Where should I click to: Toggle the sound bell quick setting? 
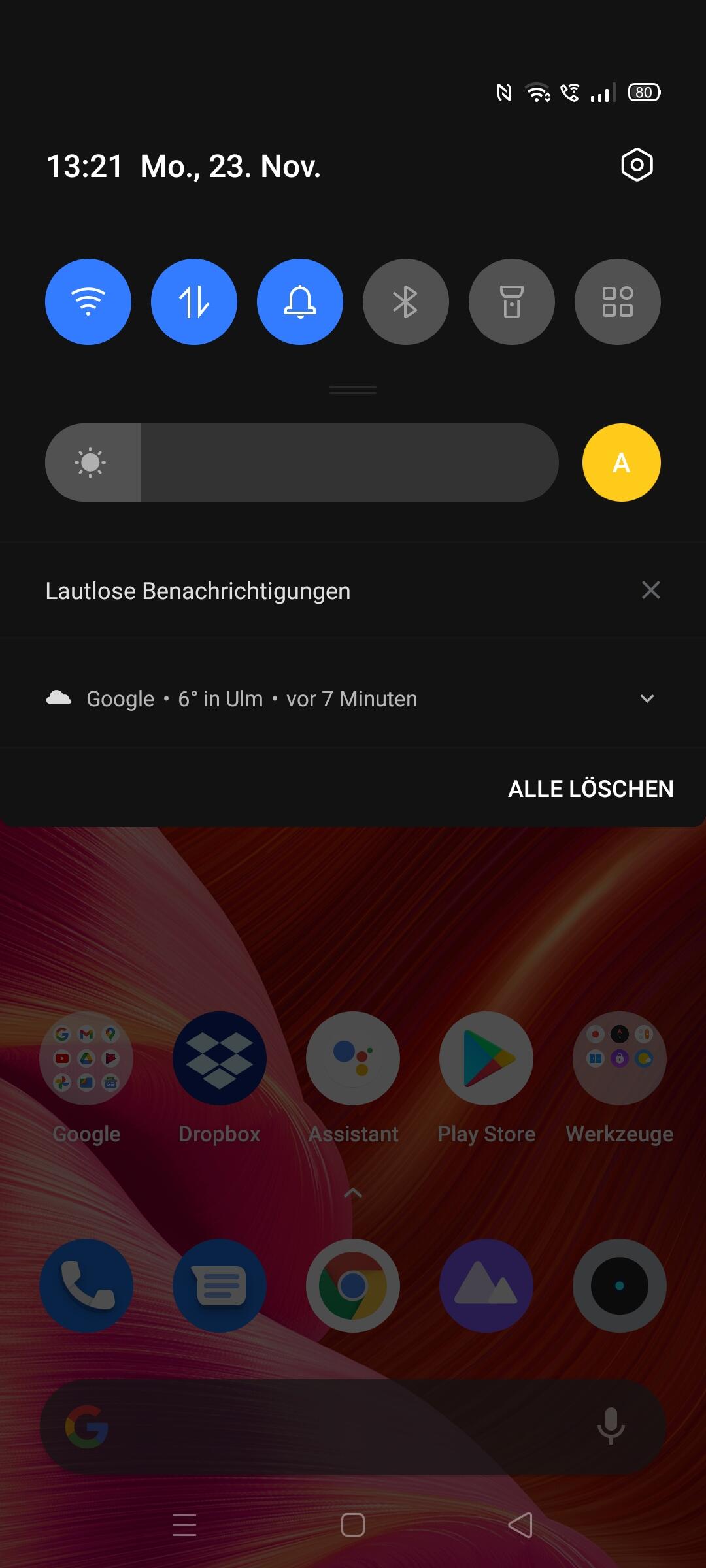(300, 302)
